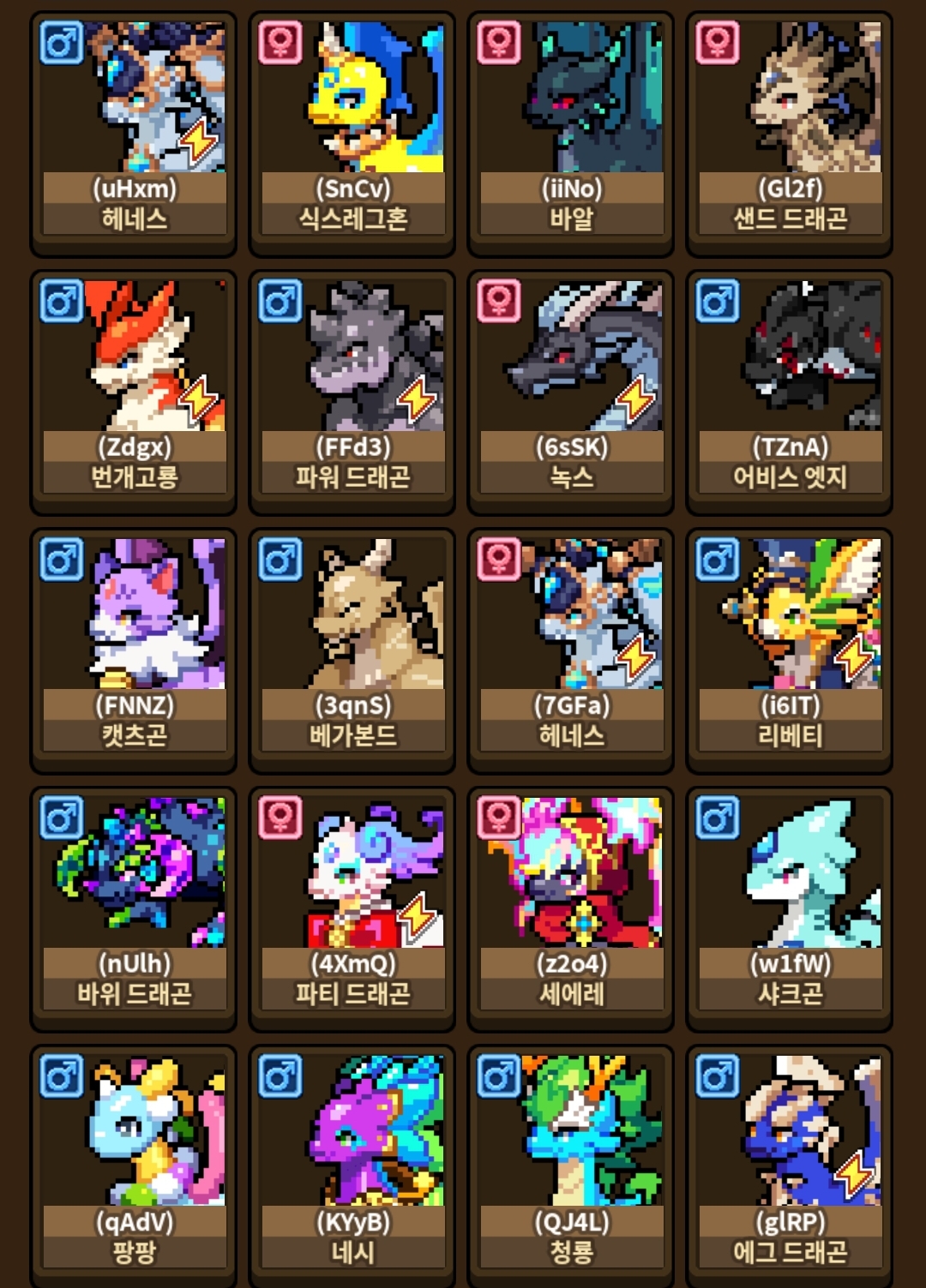Select the 캣츠곤 dragon card
This screenshot has height=1288, width=926.
tap(133, 650)
